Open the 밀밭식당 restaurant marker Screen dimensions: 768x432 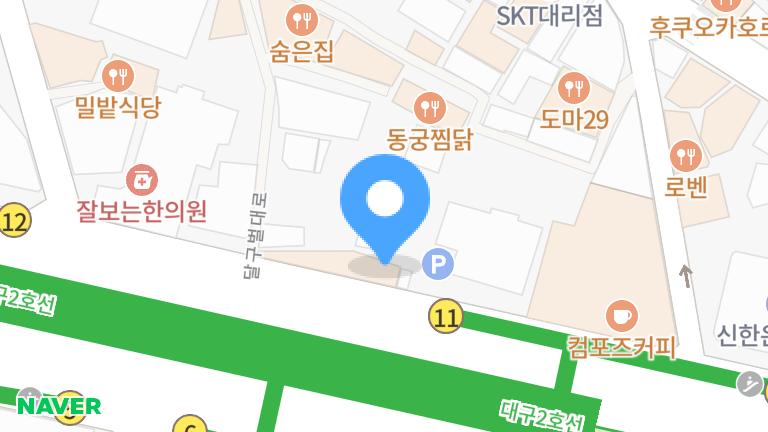point(118,75)
